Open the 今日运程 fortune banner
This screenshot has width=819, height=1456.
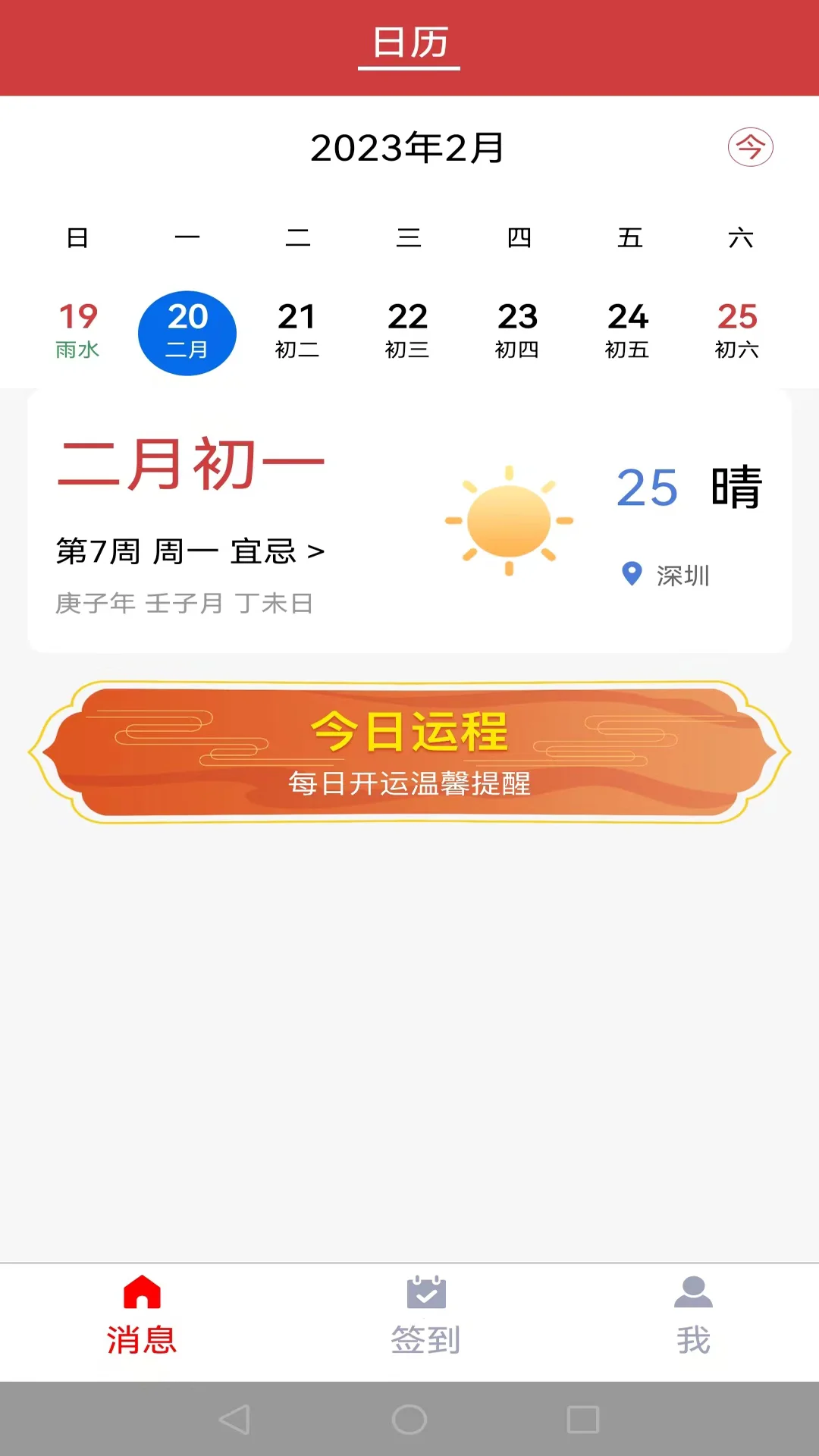tap(409, 755)
